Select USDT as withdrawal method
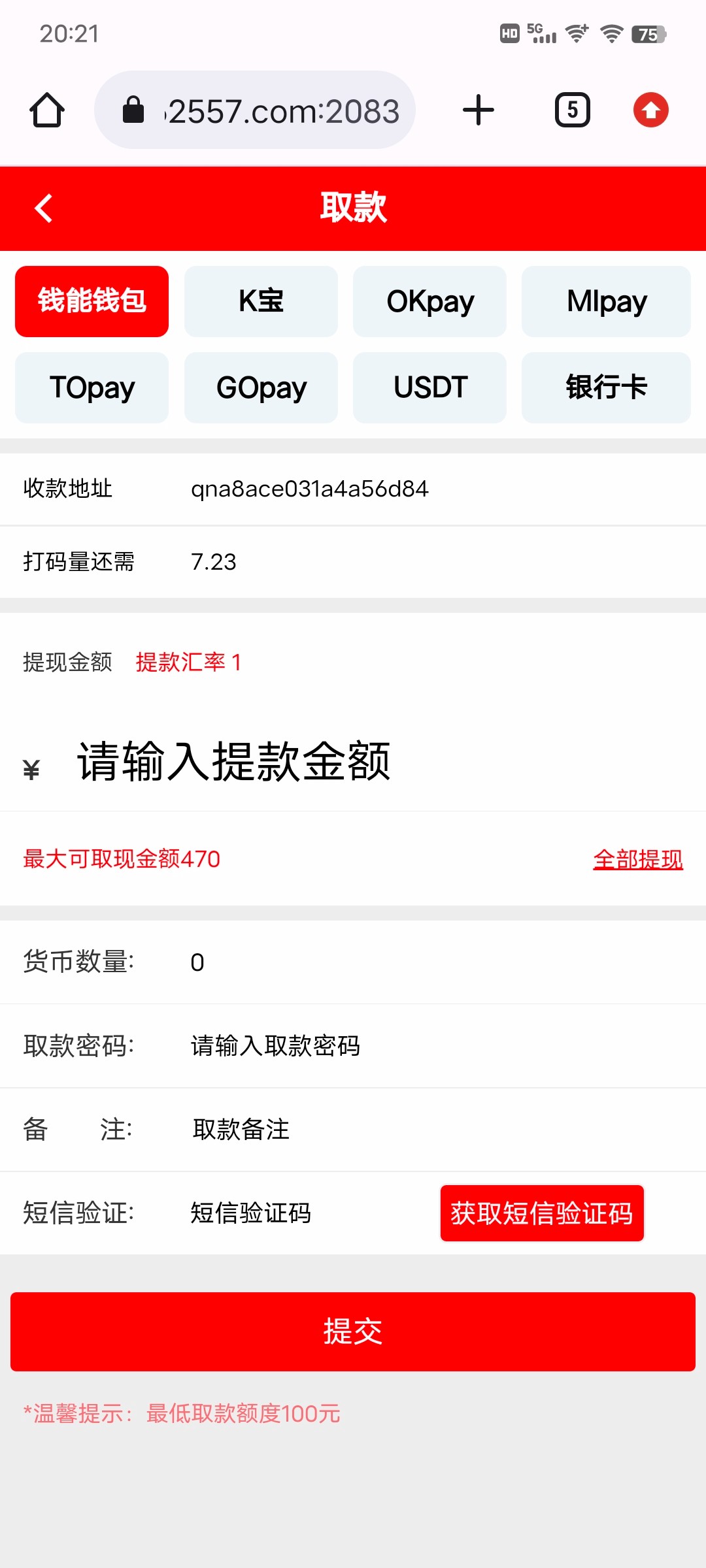Viewport: 706px width, 1568px height. pos(429,387)
